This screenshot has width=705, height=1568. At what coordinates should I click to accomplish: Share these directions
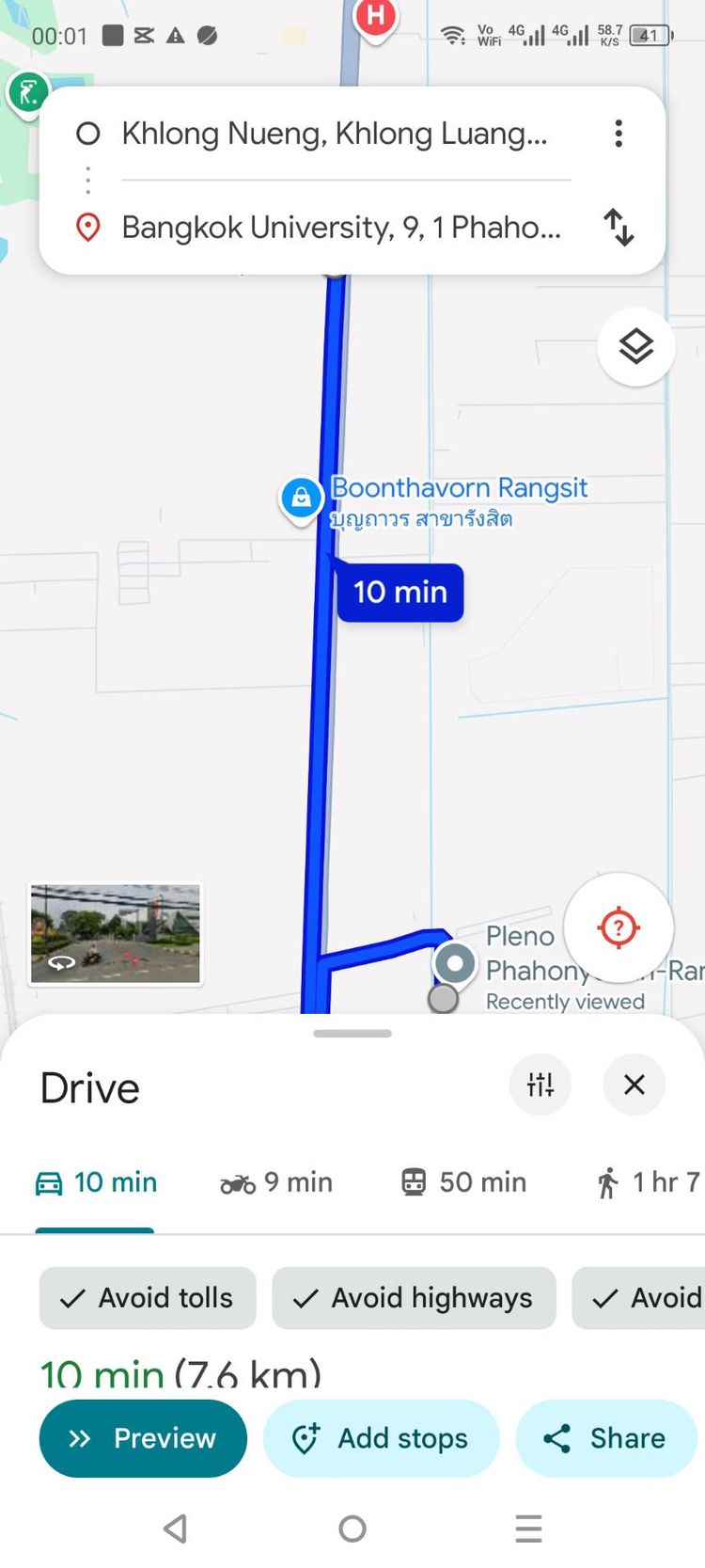pos(606,1438)
